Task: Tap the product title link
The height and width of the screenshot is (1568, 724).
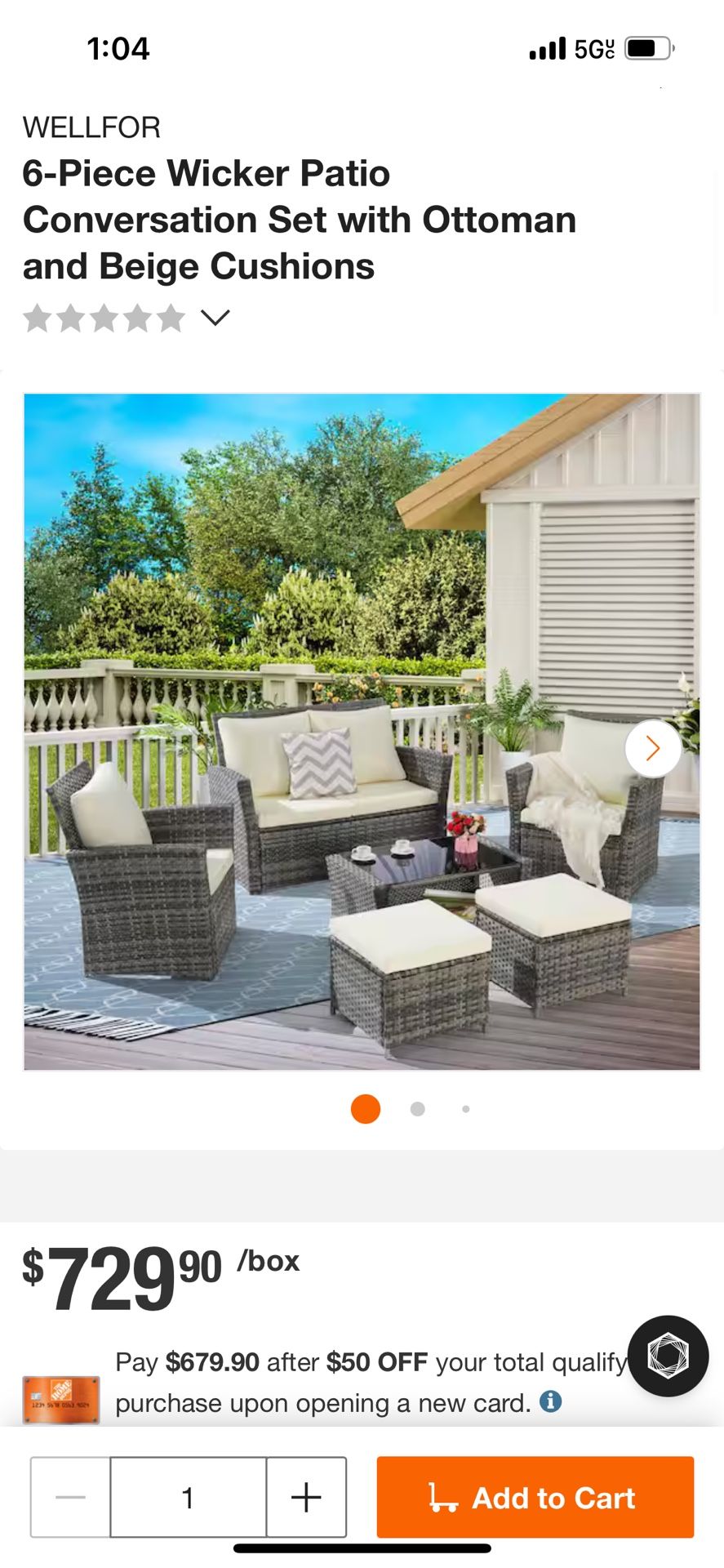Action: pos(300,219)
